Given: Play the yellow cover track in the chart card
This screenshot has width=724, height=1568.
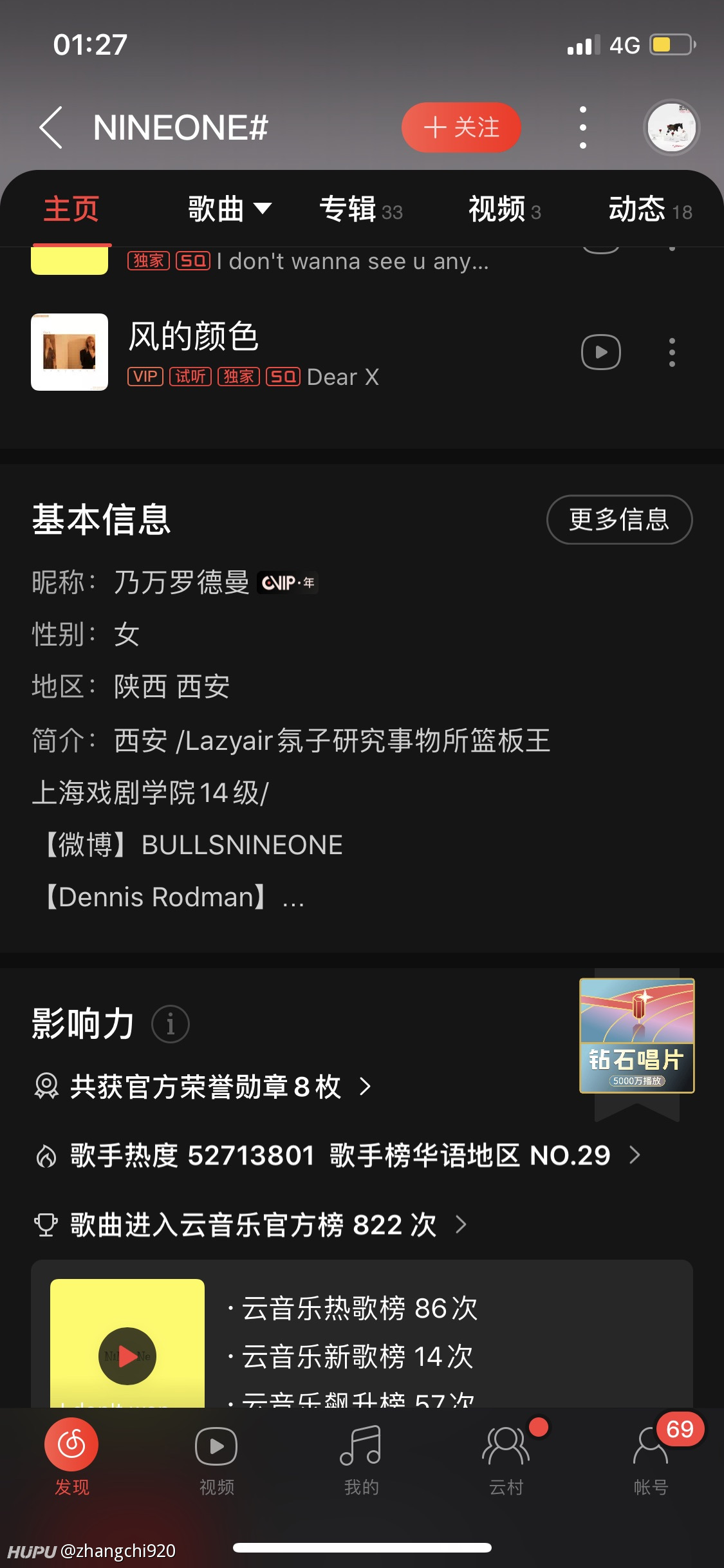Looking at the screenshot, I should 127,1356.
